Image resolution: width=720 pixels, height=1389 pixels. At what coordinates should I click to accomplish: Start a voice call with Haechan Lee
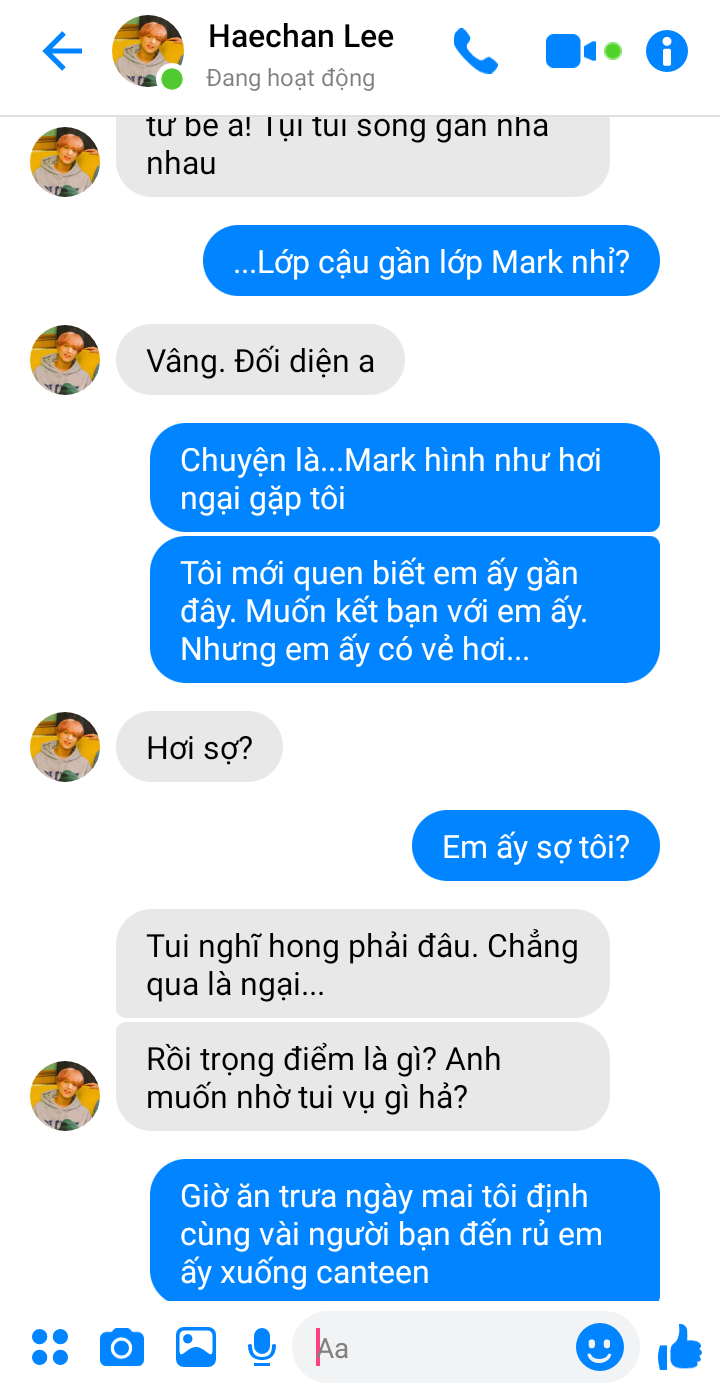[475, 51]
